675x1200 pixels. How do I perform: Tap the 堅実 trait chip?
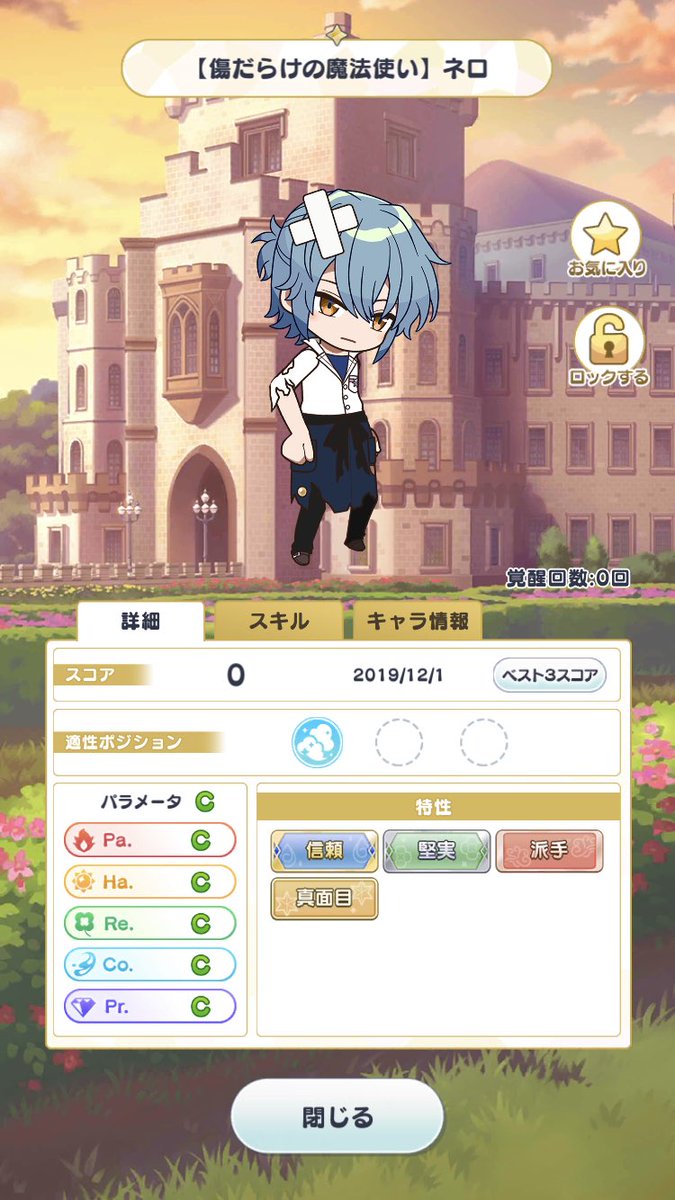(437, 851)
